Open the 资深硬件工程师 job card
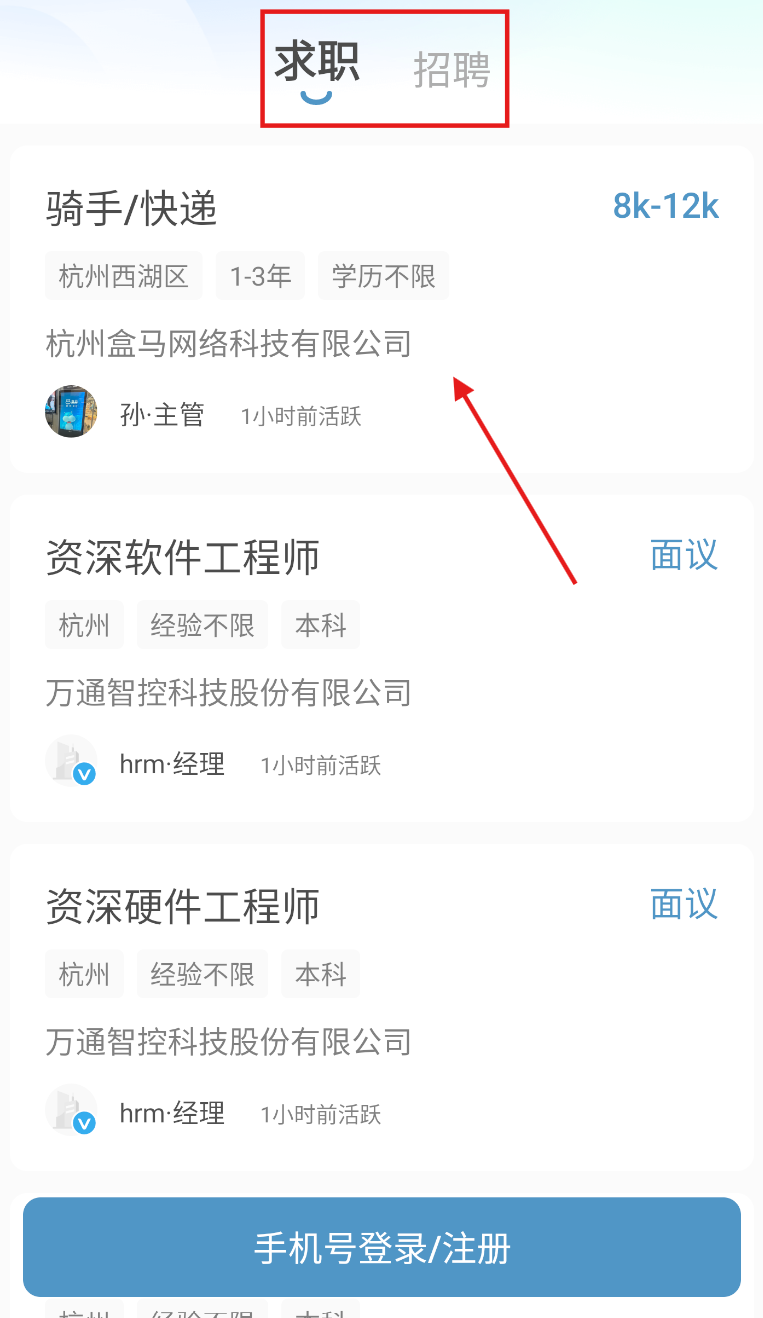The image size is (763, 1318). (x=382, y=1007)
